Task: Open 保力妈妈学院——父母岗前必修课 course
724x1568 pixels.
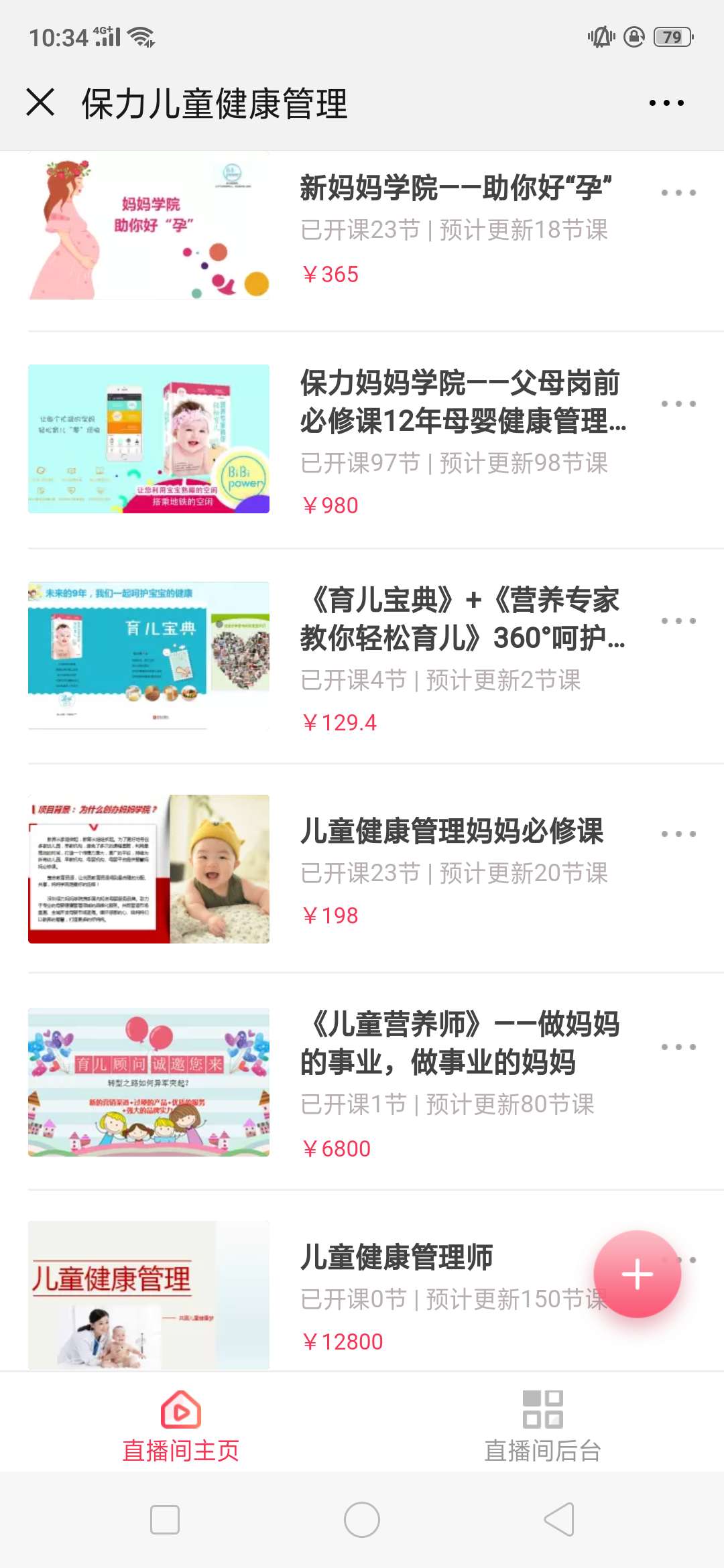Action: [463, 401]
